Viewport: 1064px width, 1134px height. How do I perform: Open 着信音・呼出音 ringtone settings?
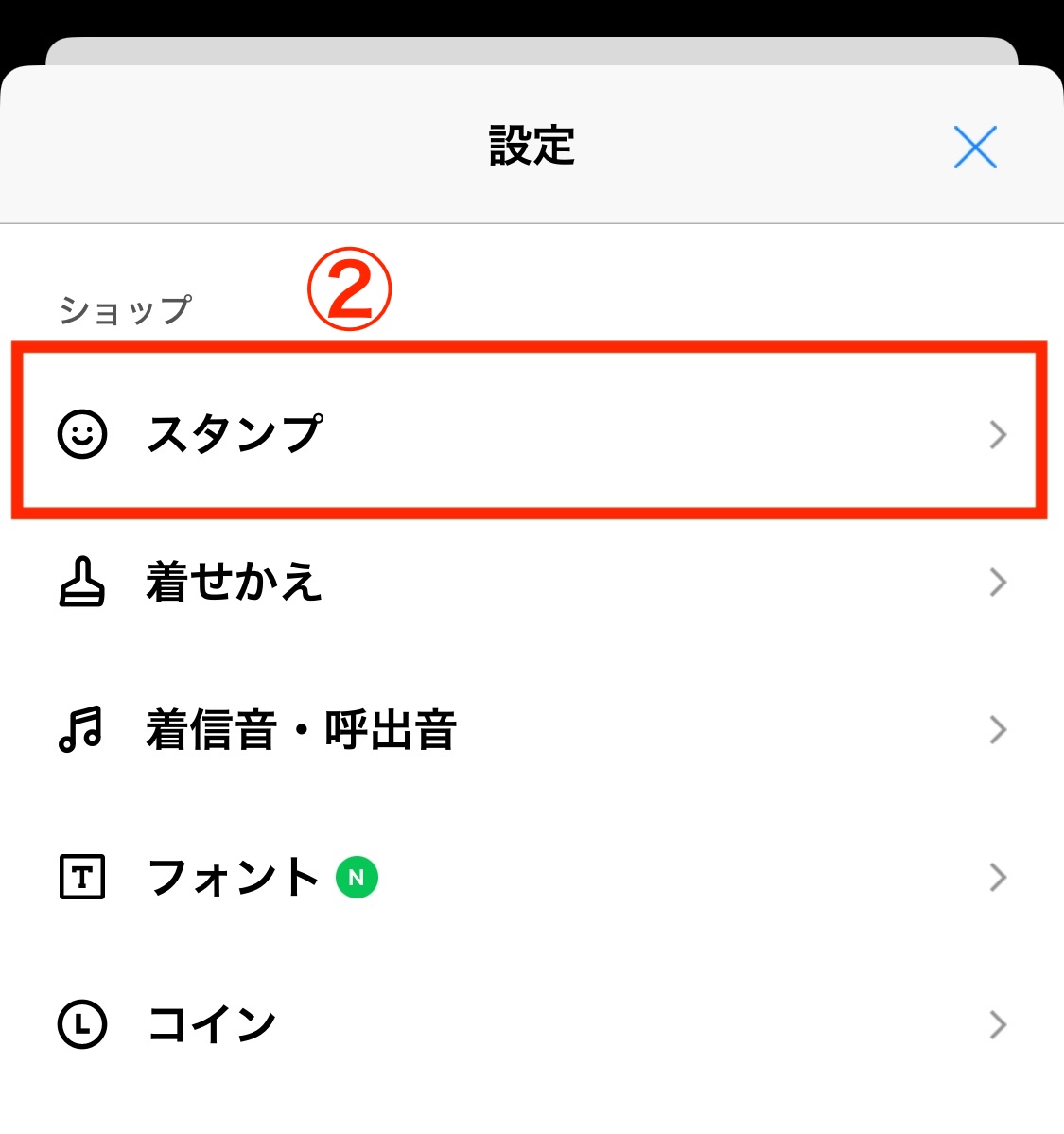click(x=530, y=730)
